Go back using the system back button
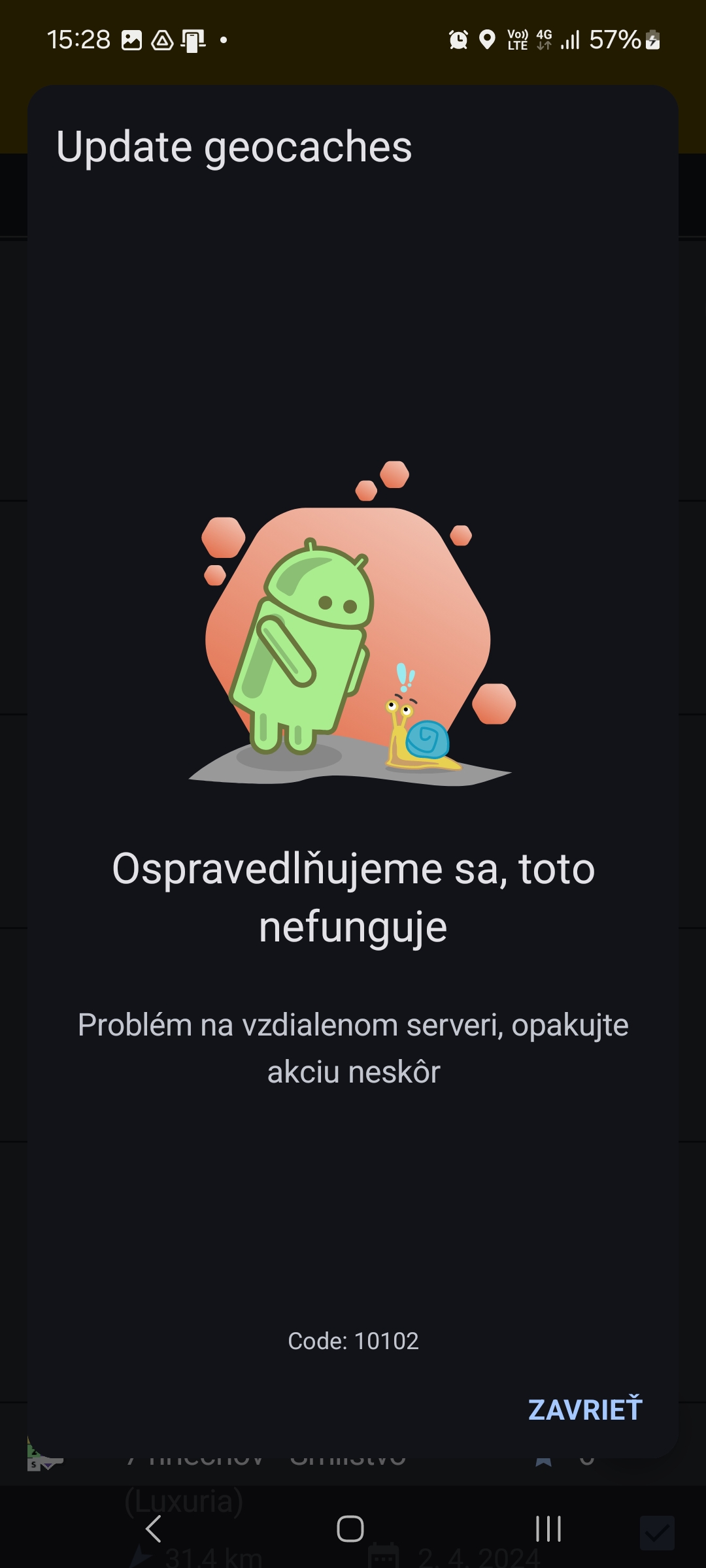The width and height of the screenshot is (706, 1568). coord(154,1529)
